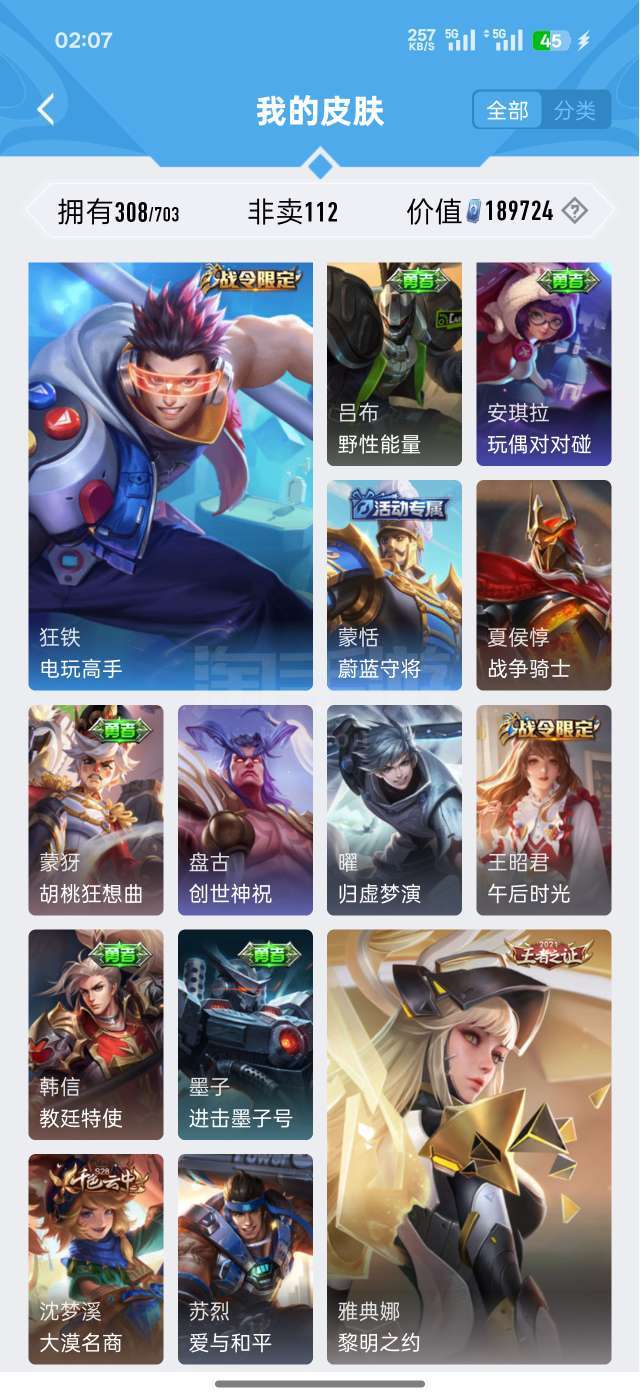
Task: Open the 夏侯惇 战争骑士 skin card
Action: pos(543,584)
